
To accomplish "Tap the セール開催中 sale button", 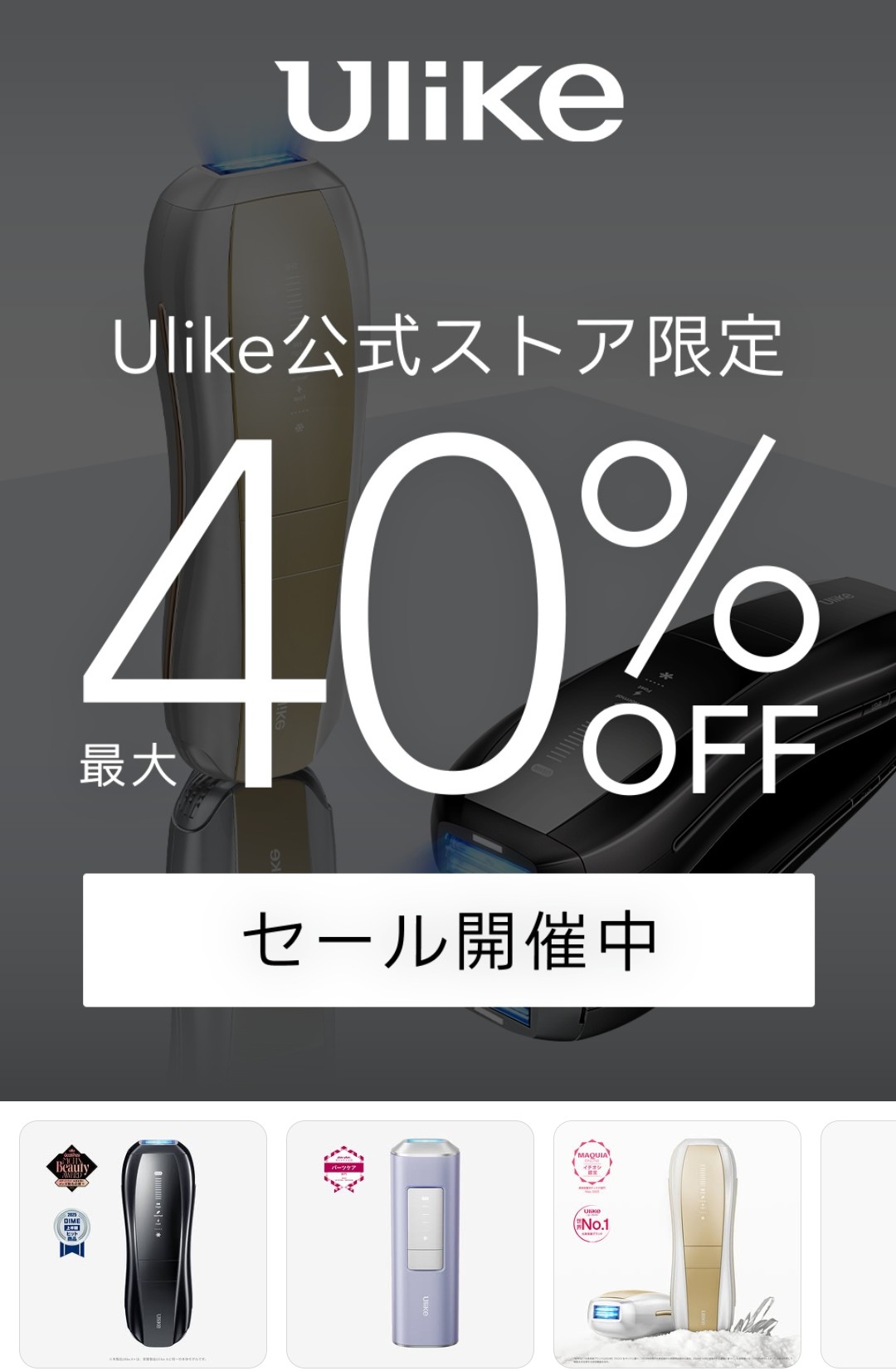I will (448, 940).
